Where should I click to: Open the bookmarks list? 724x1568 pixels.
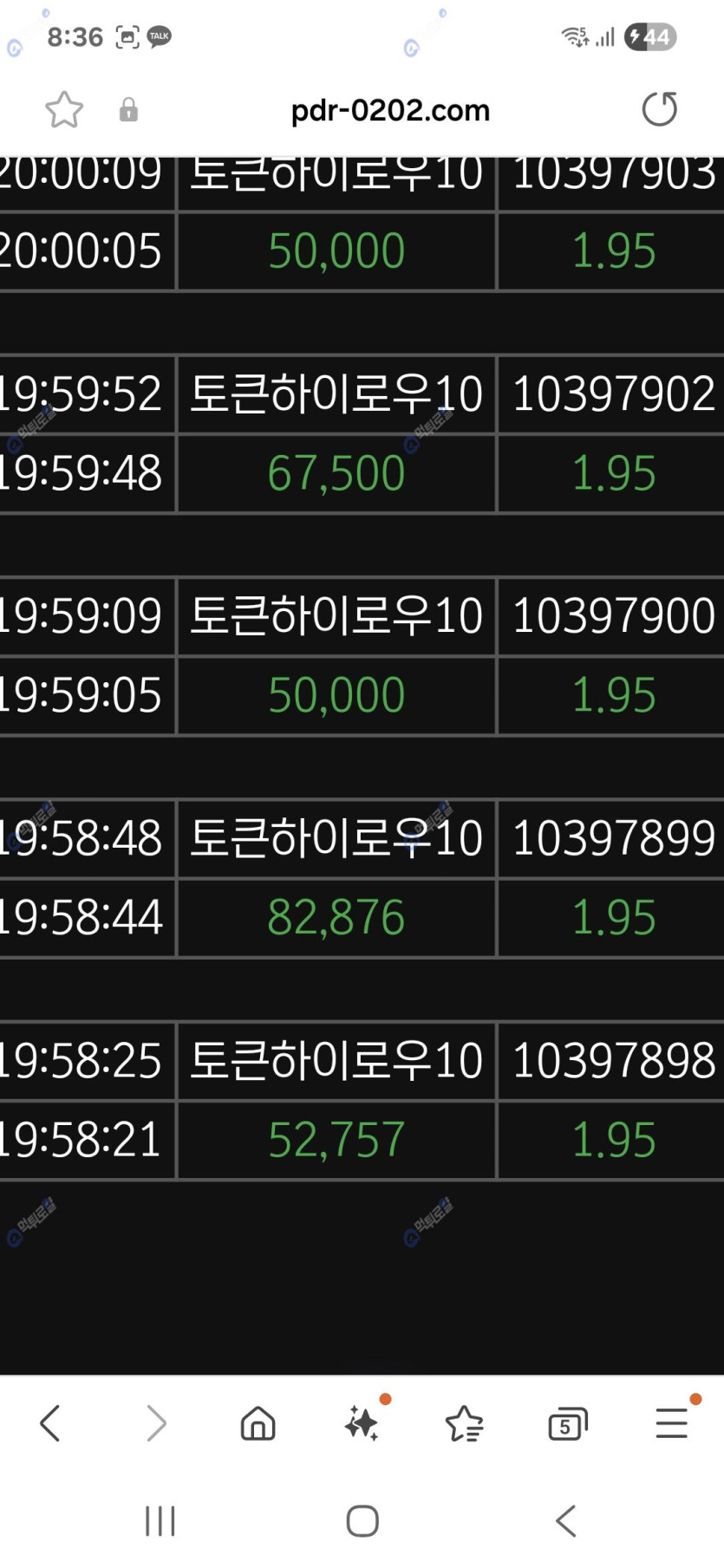(464, 1423)
